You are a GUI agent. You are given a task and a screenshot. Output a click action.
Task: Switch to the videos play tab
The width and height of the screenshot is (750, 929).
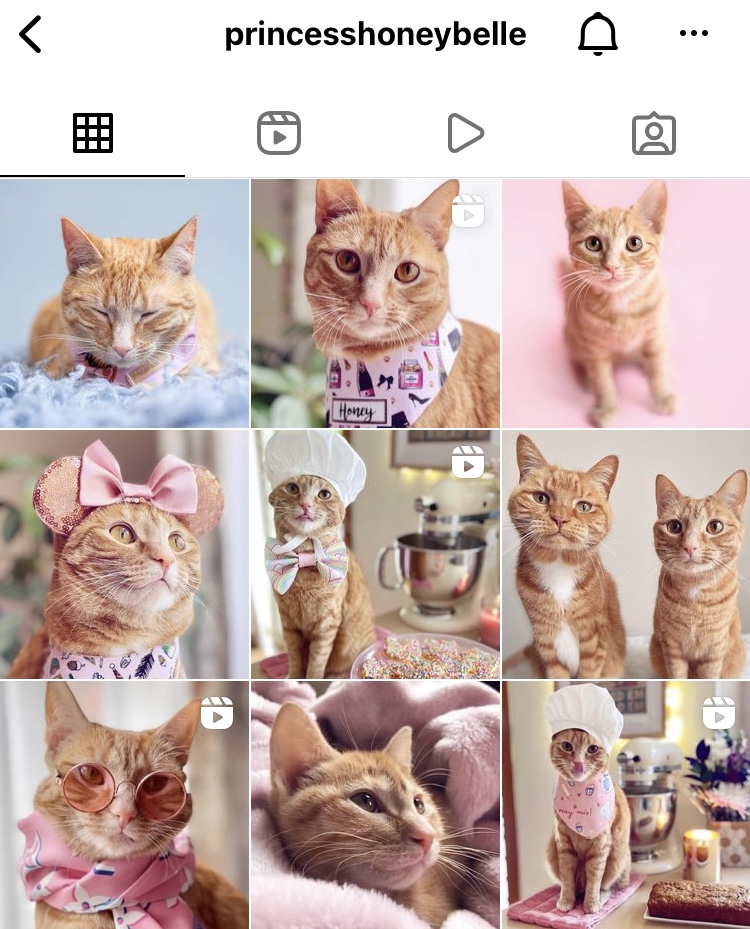pyautogui.click(x=465, y=133)
